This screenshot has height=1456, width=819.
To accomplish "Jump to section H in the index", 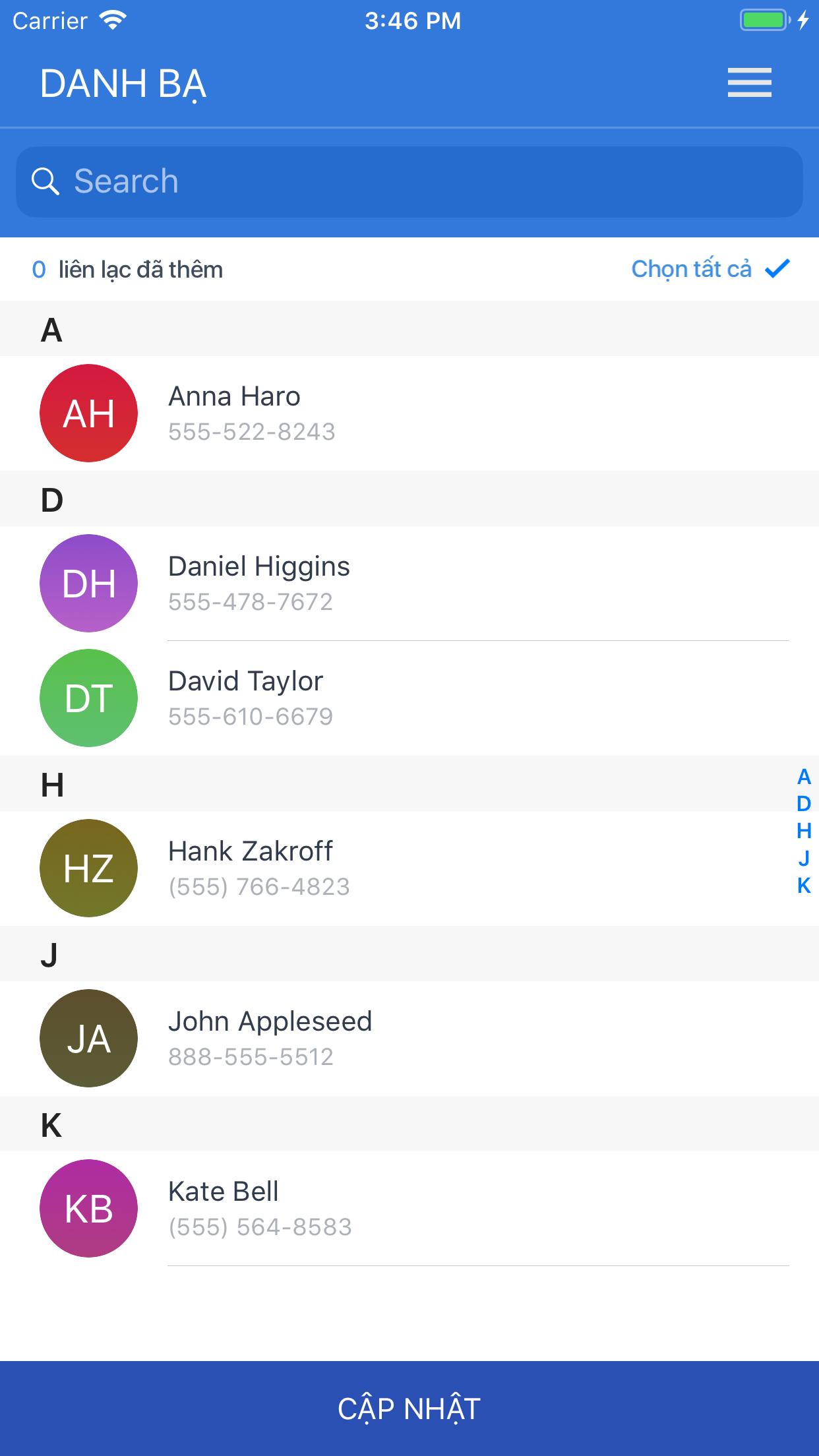I will pos(803,831).
